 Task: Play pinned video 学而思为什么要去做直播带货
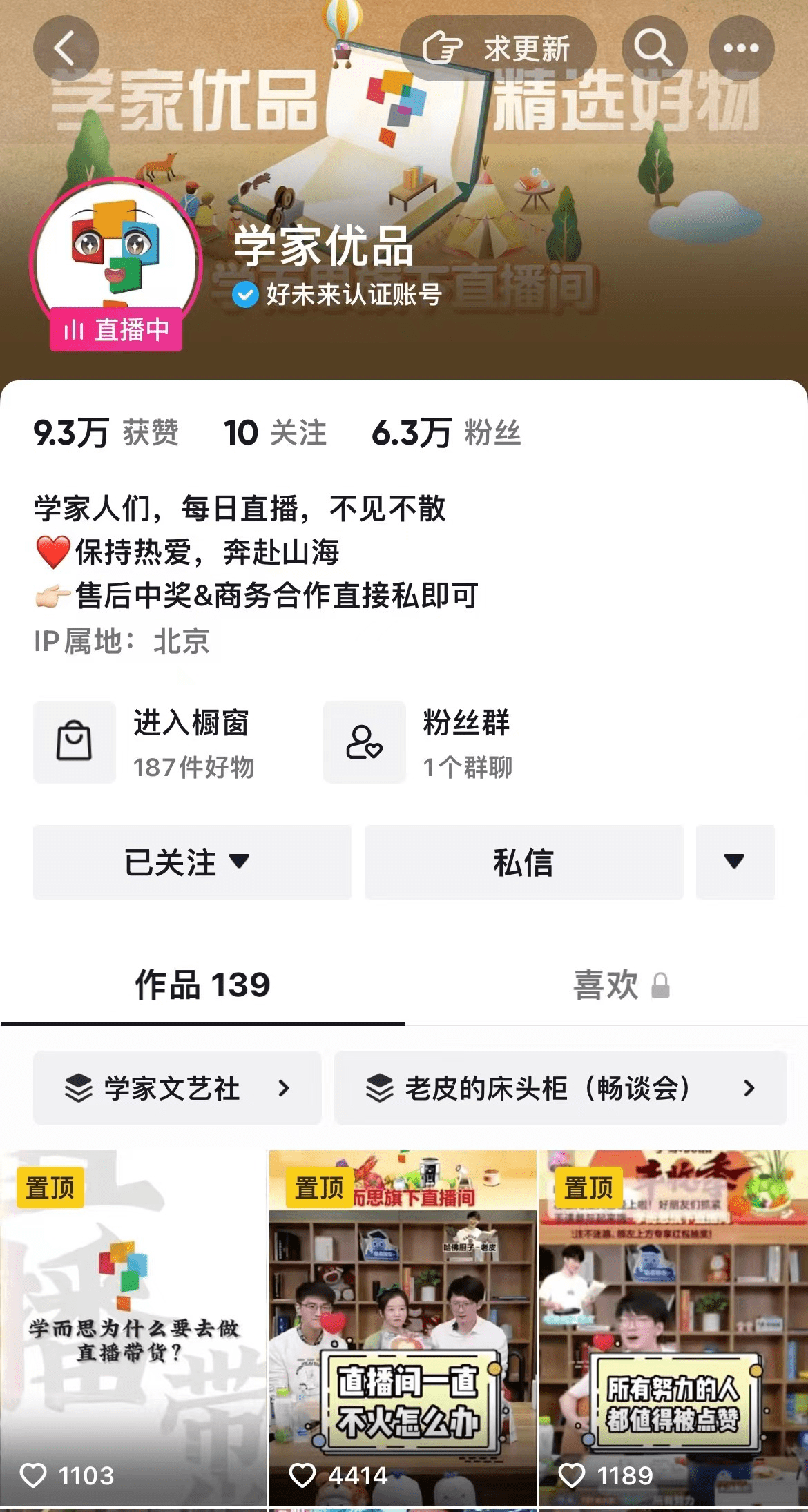click(x=133, y=1329)
